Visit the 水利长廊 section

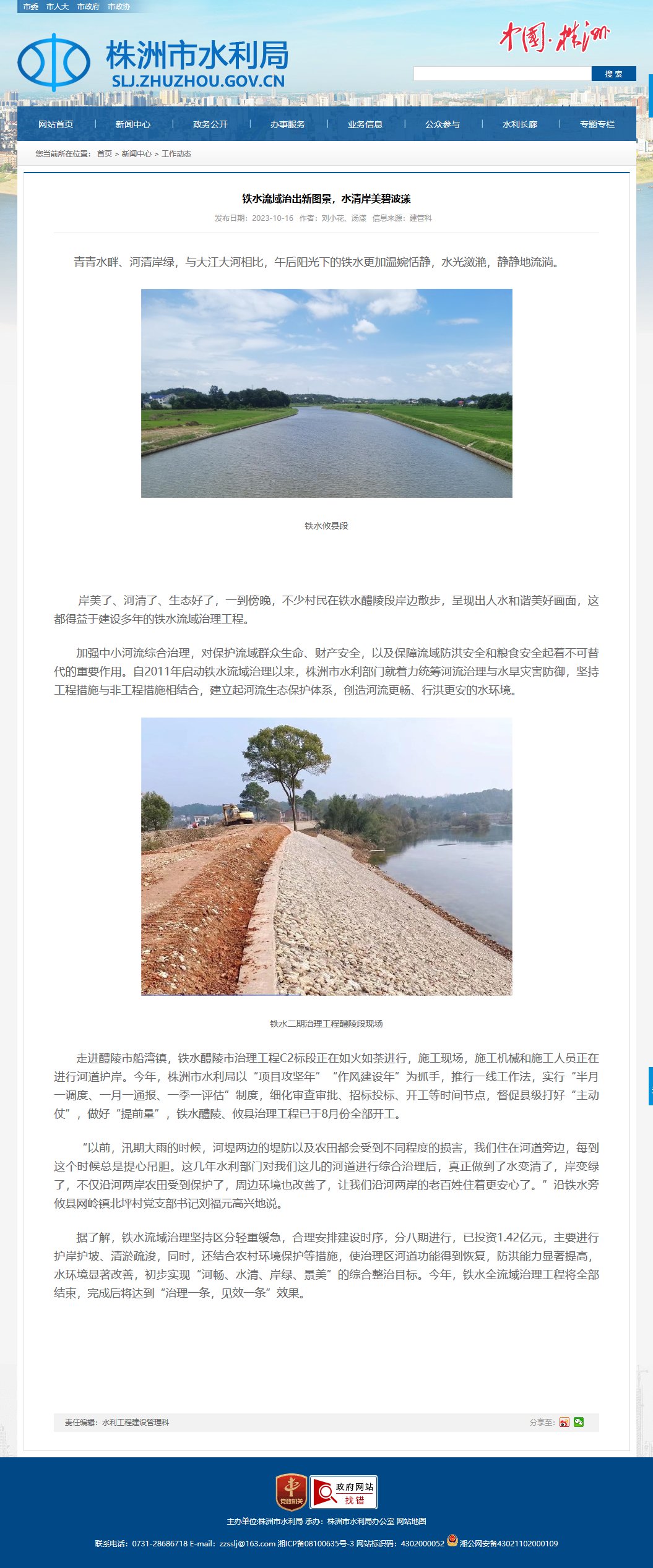(520, 124)
